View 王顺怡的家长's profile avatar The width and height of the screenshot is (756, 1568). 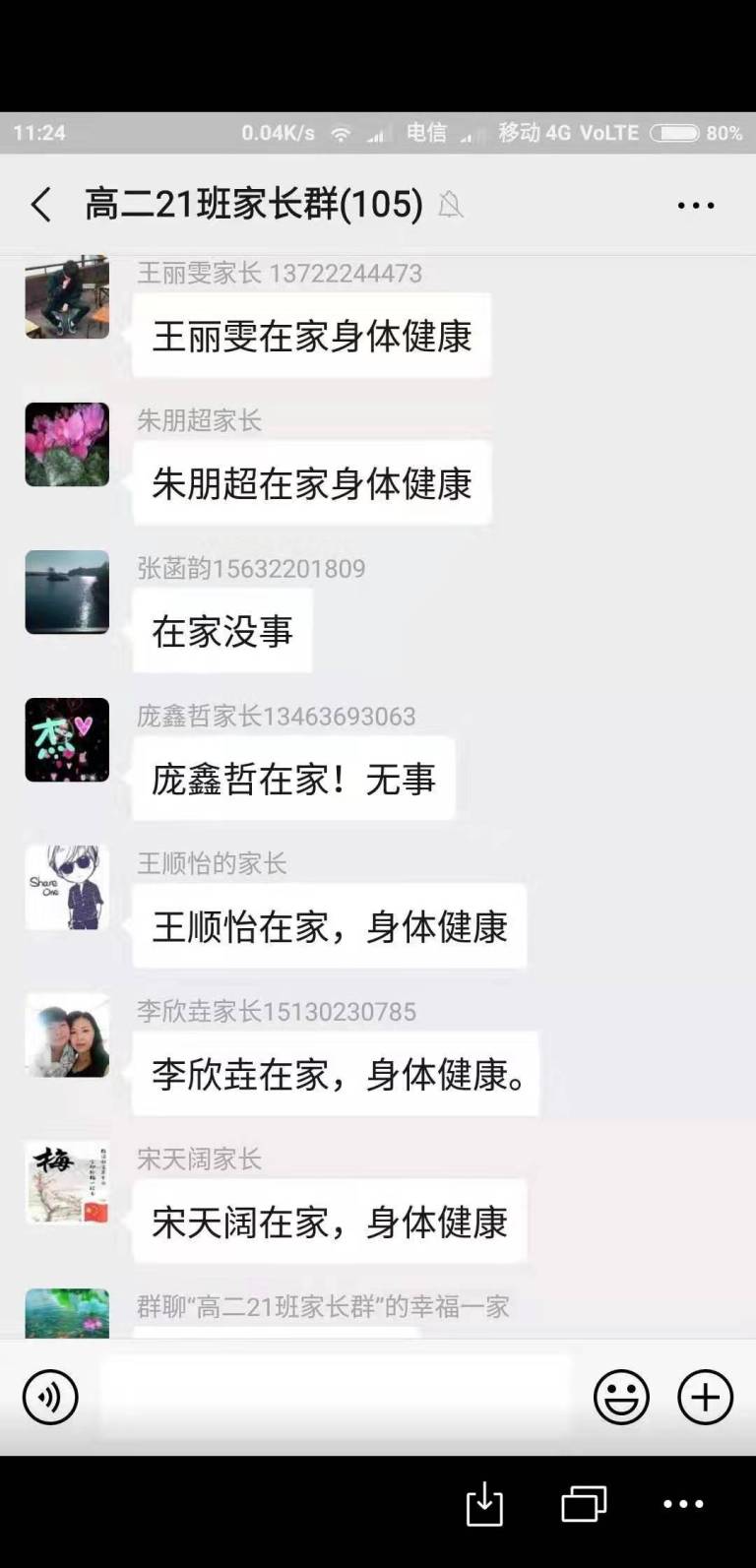click(67, 887)
